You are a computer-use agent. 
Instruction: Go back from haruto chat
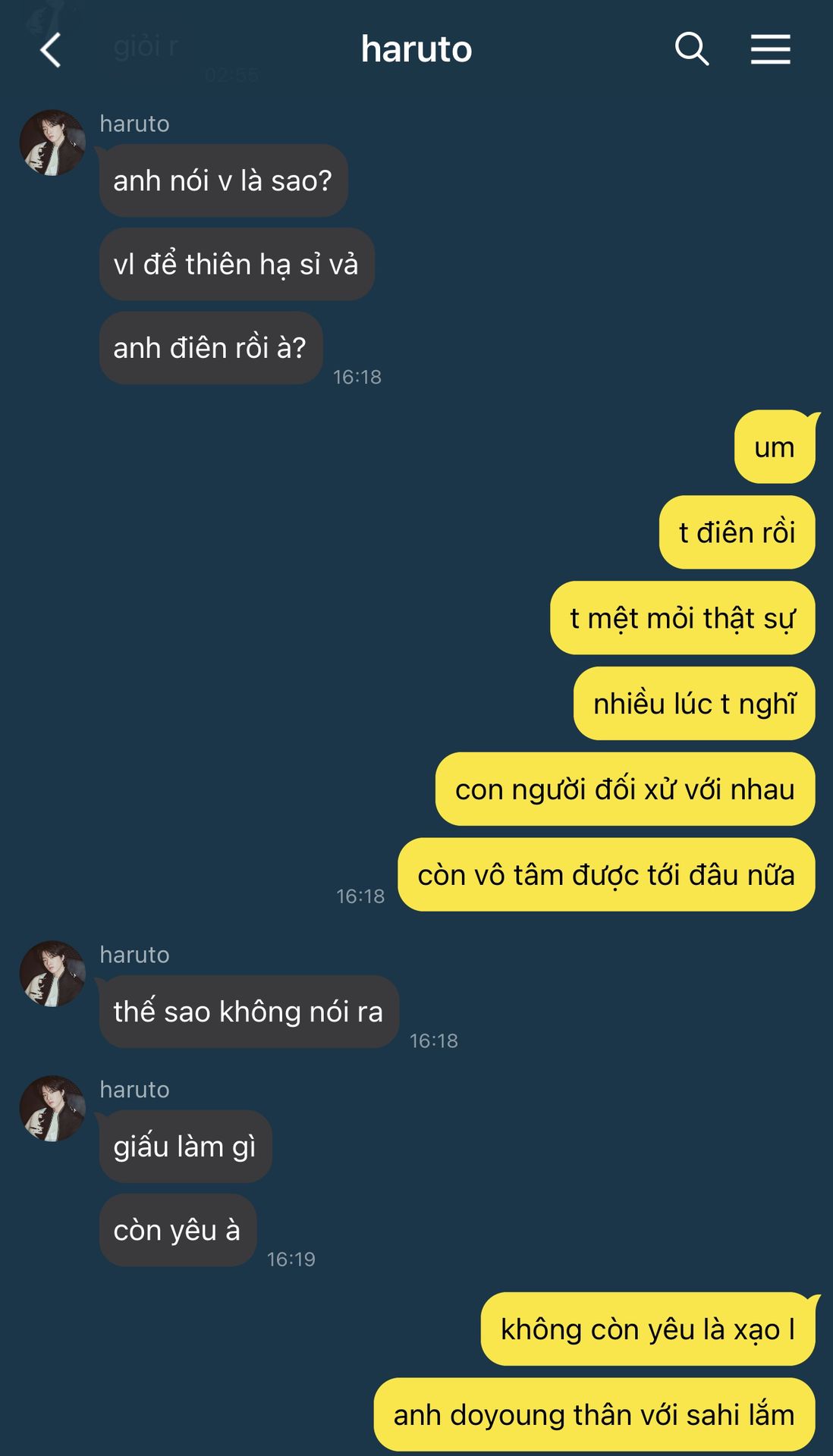point(50,50)
